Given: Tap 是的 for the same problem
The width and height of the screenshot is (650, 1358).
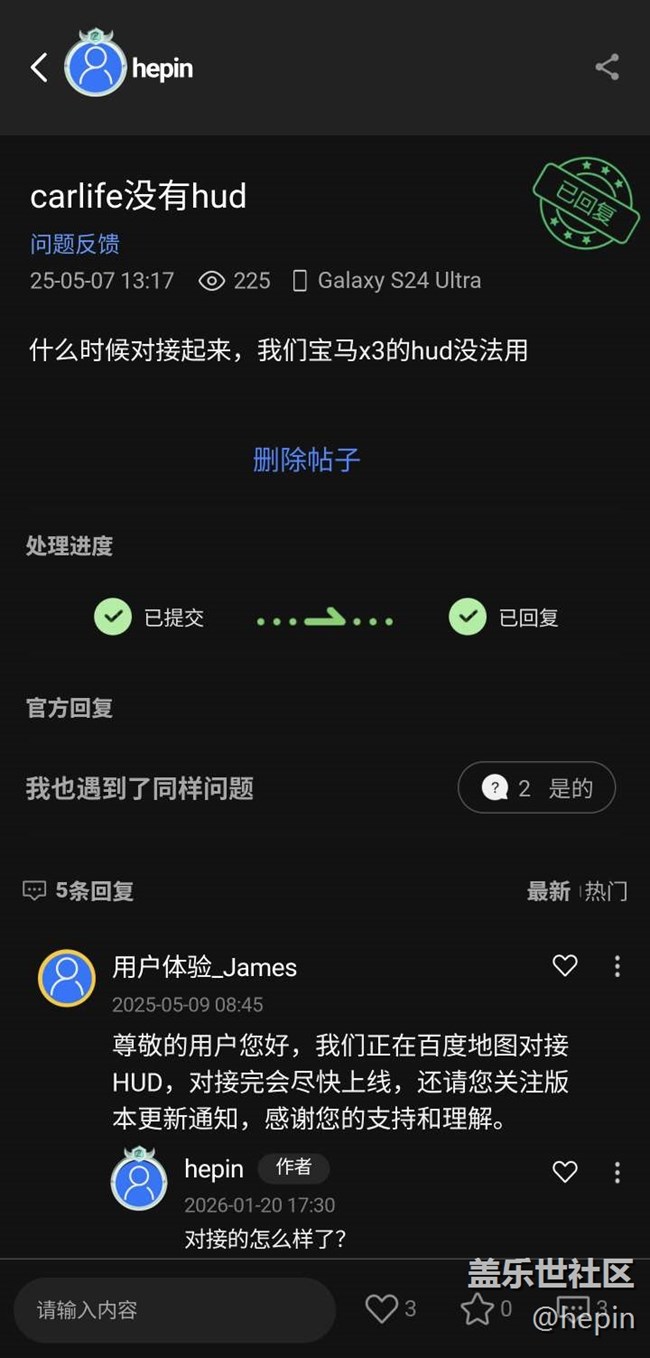Looking at the screenshot, I should pyautogui.click(x=537, y=788).
